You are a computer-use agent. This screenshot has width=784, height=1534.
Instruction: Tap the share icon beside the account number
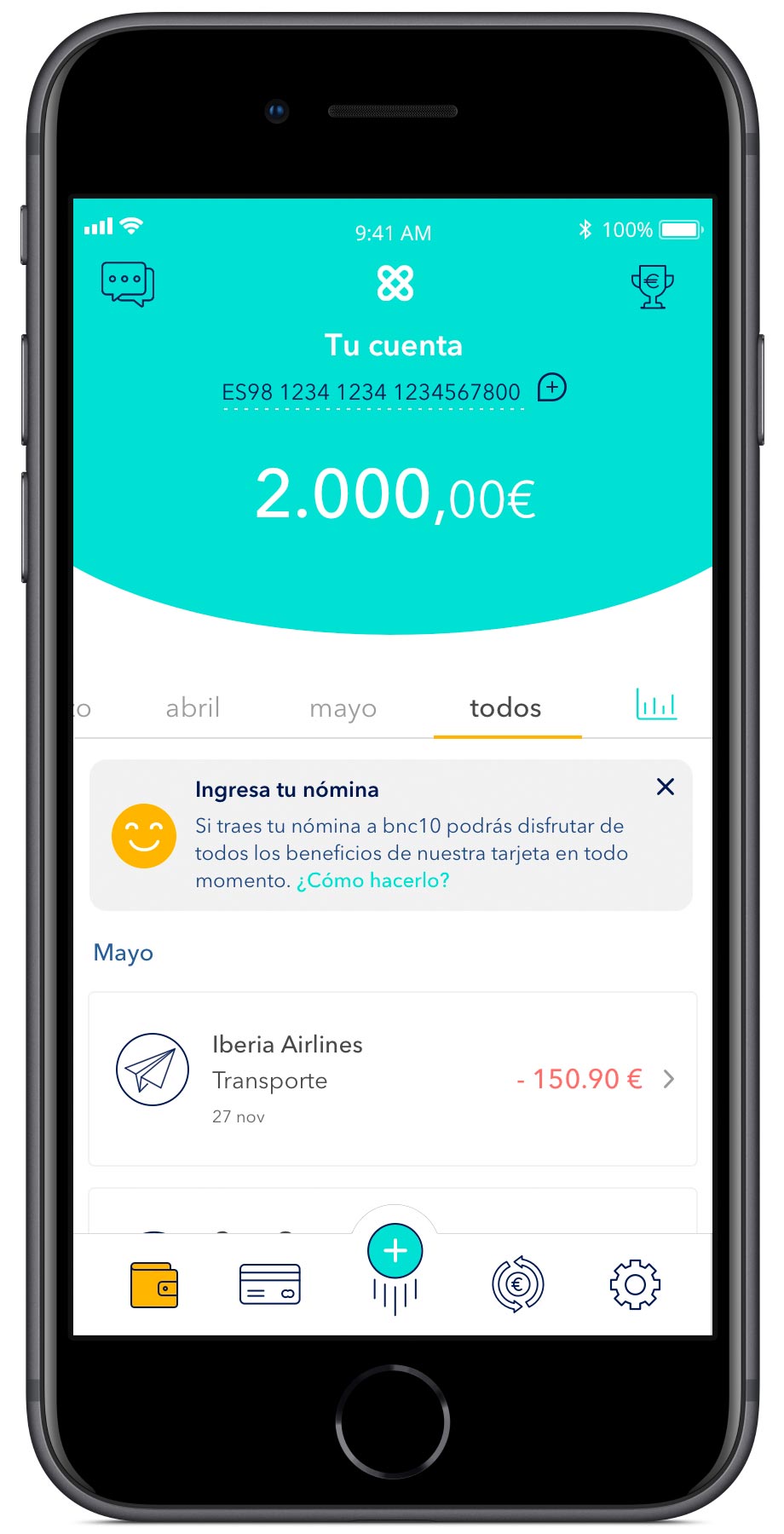pos(552,388)
